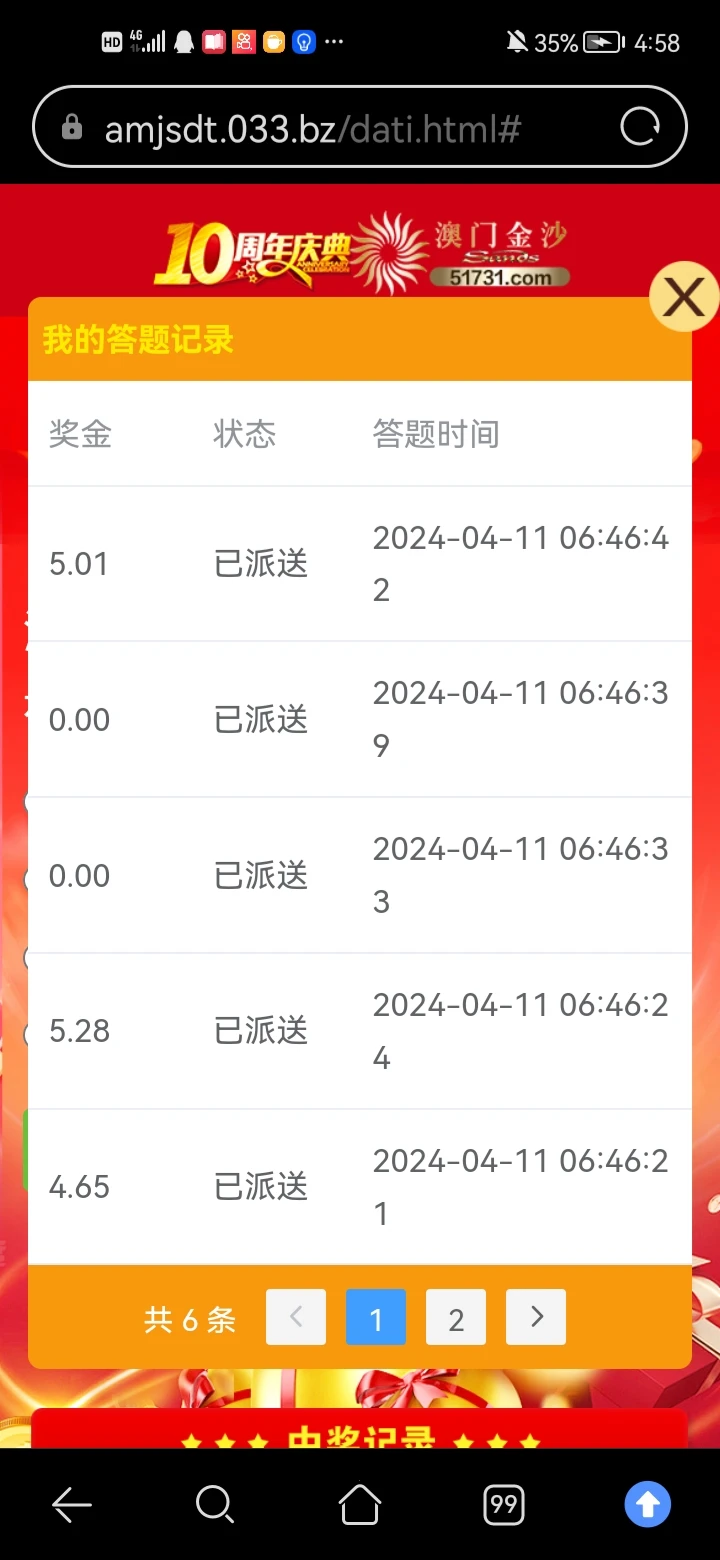Select the record with reward 5.28

pos(79,1030)
